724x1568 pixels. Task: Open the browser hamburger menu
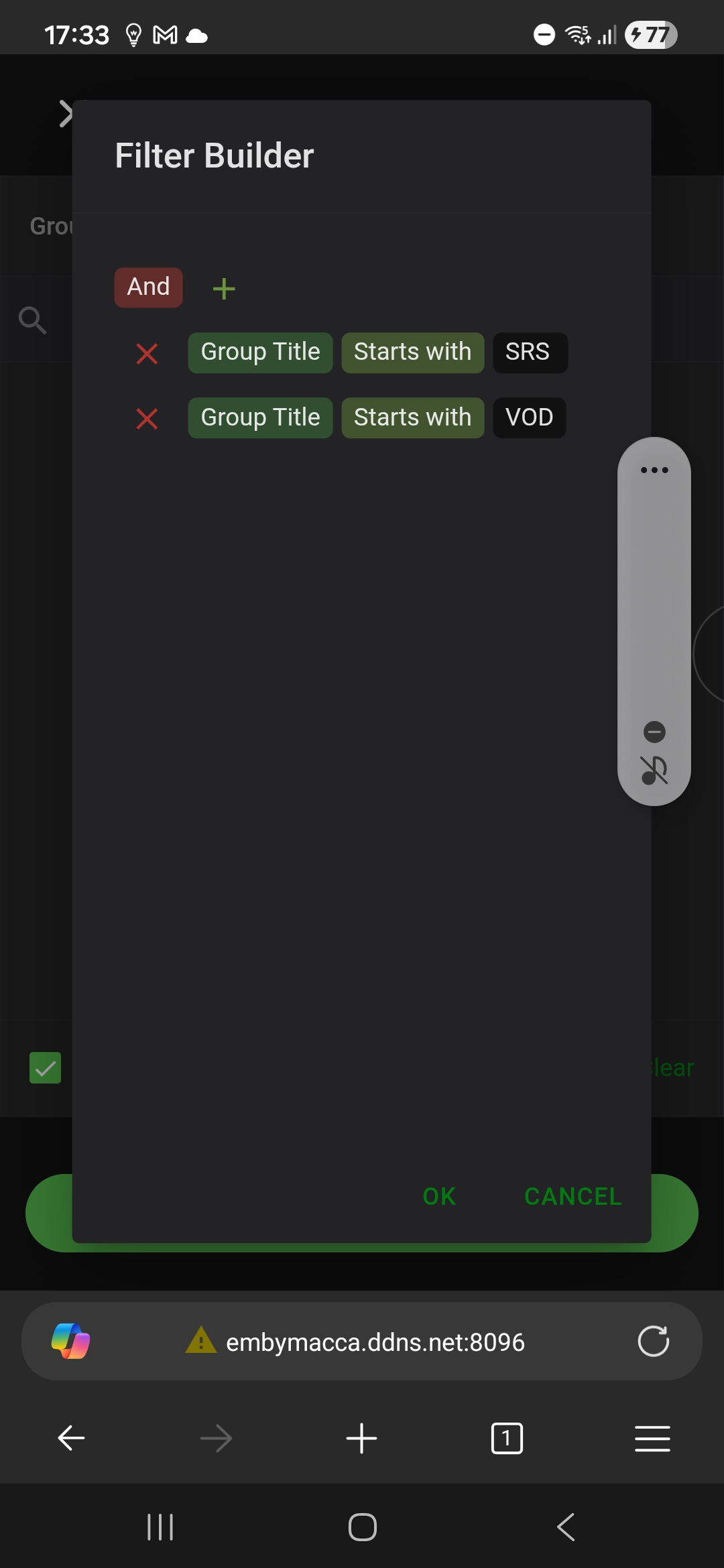652,1438
